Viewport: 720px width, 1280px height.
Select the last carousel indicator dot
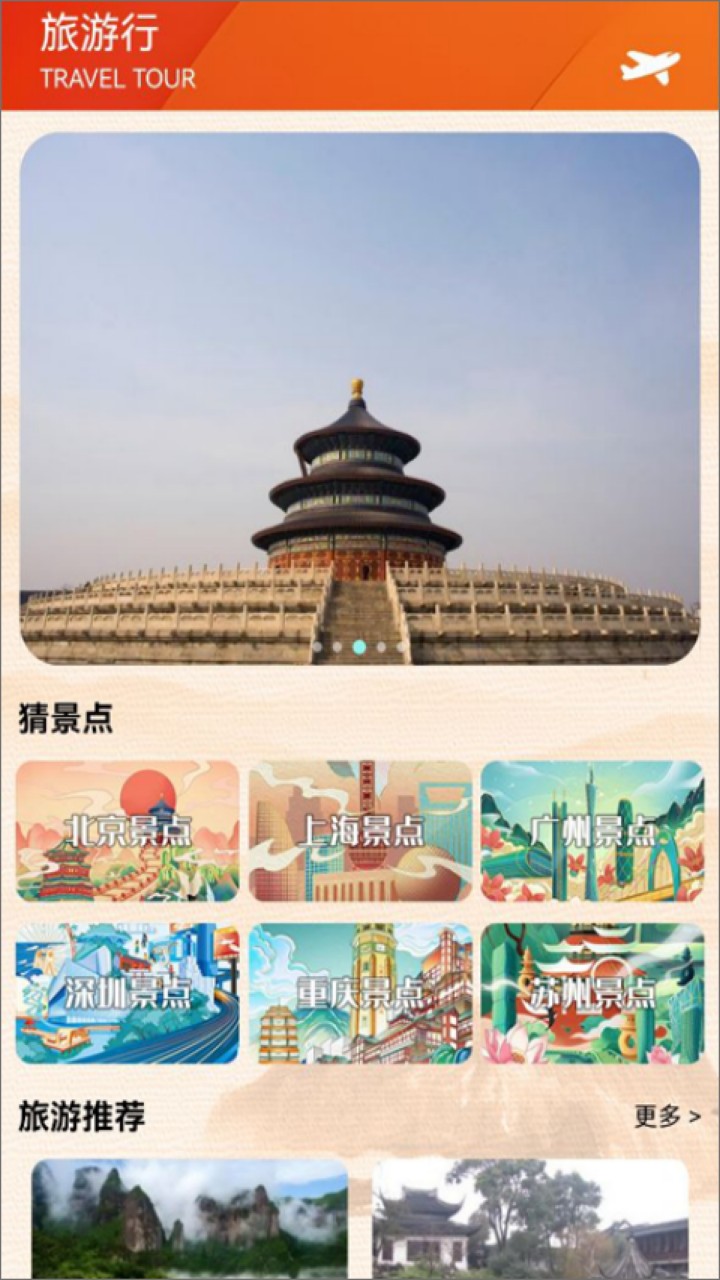coord(400,645)
